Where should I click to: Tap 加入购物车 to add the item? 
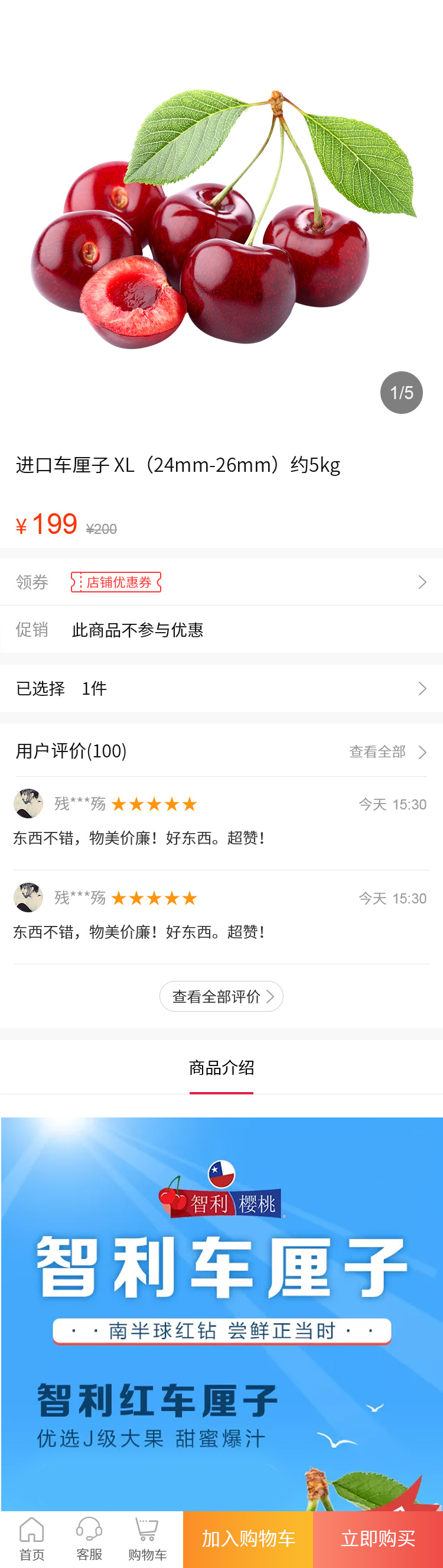click(x=248, y=1539)
